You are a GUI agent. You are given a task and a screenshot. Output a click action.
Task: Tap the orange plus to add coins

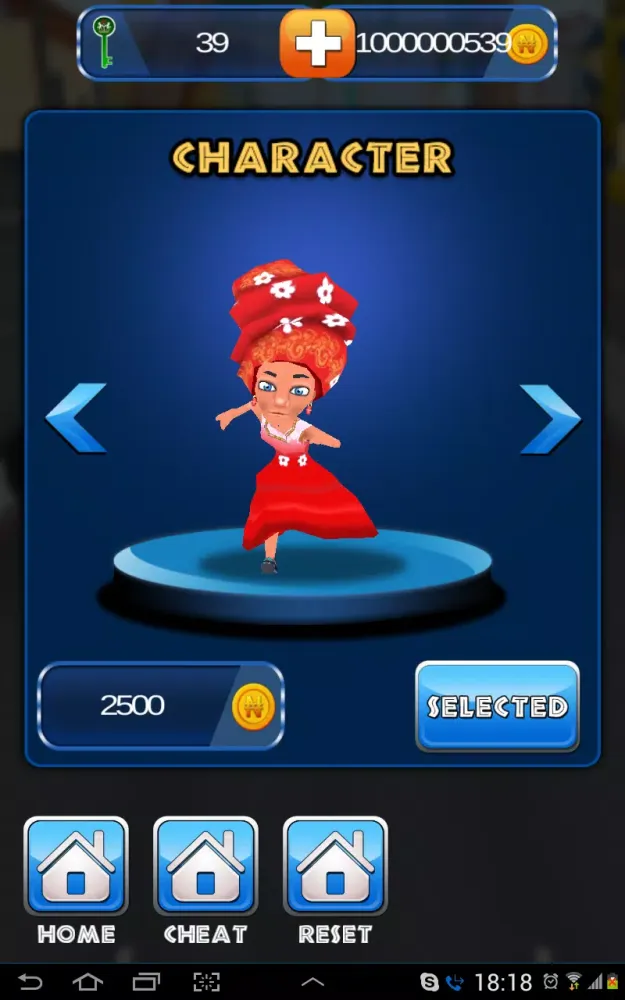[317, 43]
